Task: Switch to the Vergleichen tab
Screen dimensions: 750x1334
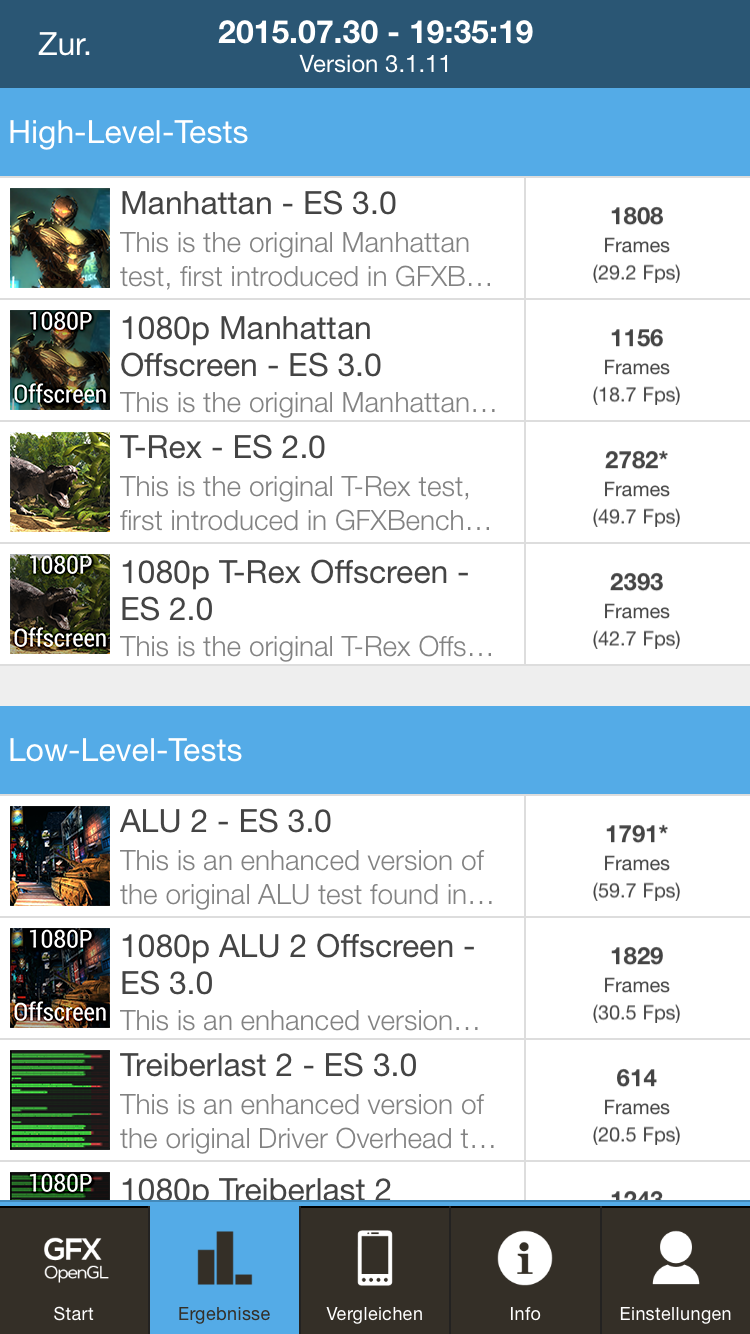Action: click(374, 1270)
